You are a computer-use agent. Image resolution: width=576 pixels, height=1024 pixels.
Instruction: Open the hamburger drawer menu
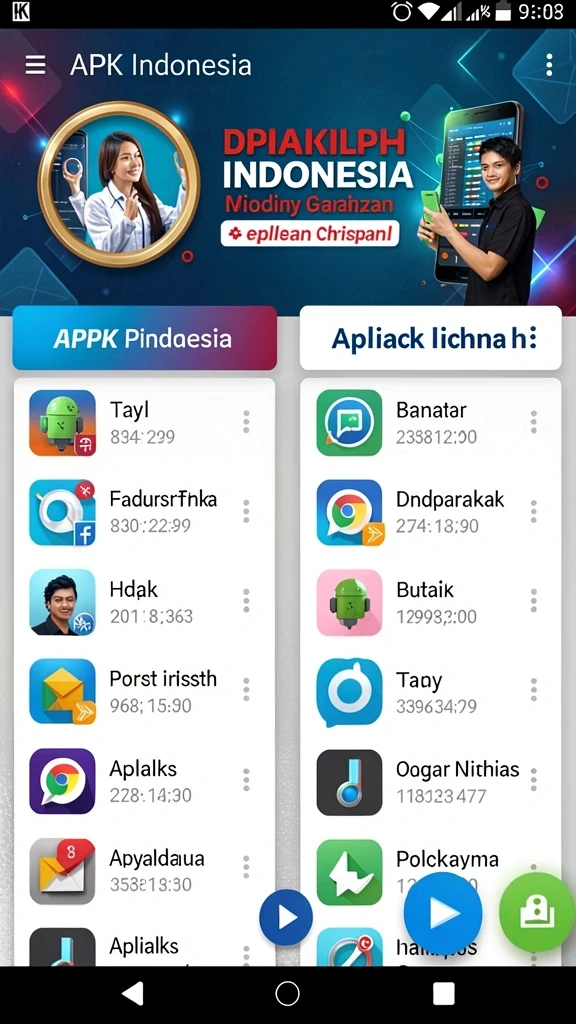coord(35,65)
